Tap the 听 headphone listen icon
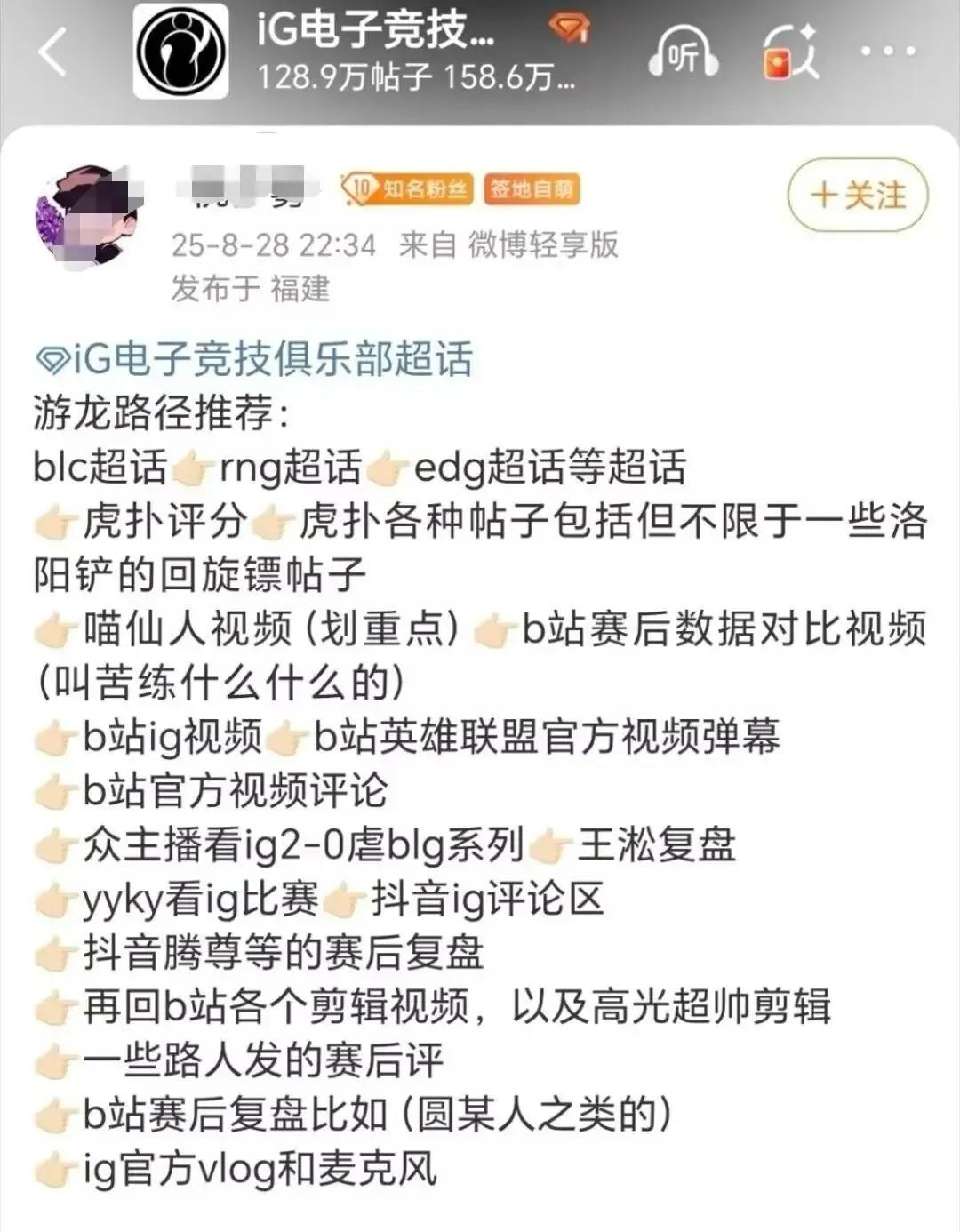 pyautogui.click(x=683, y=53)
